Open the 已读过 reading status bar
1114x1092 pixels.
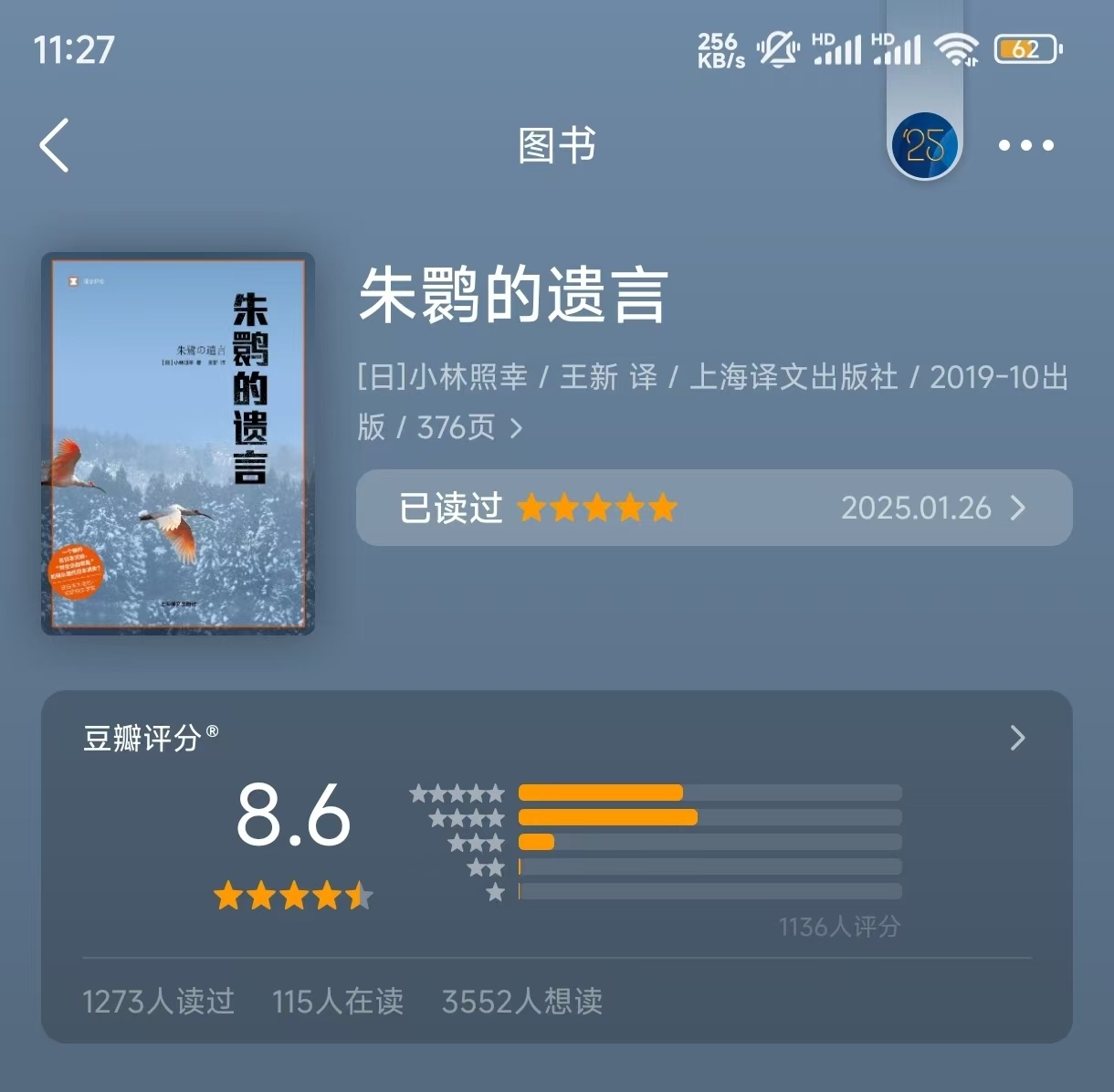pos(713,508)
